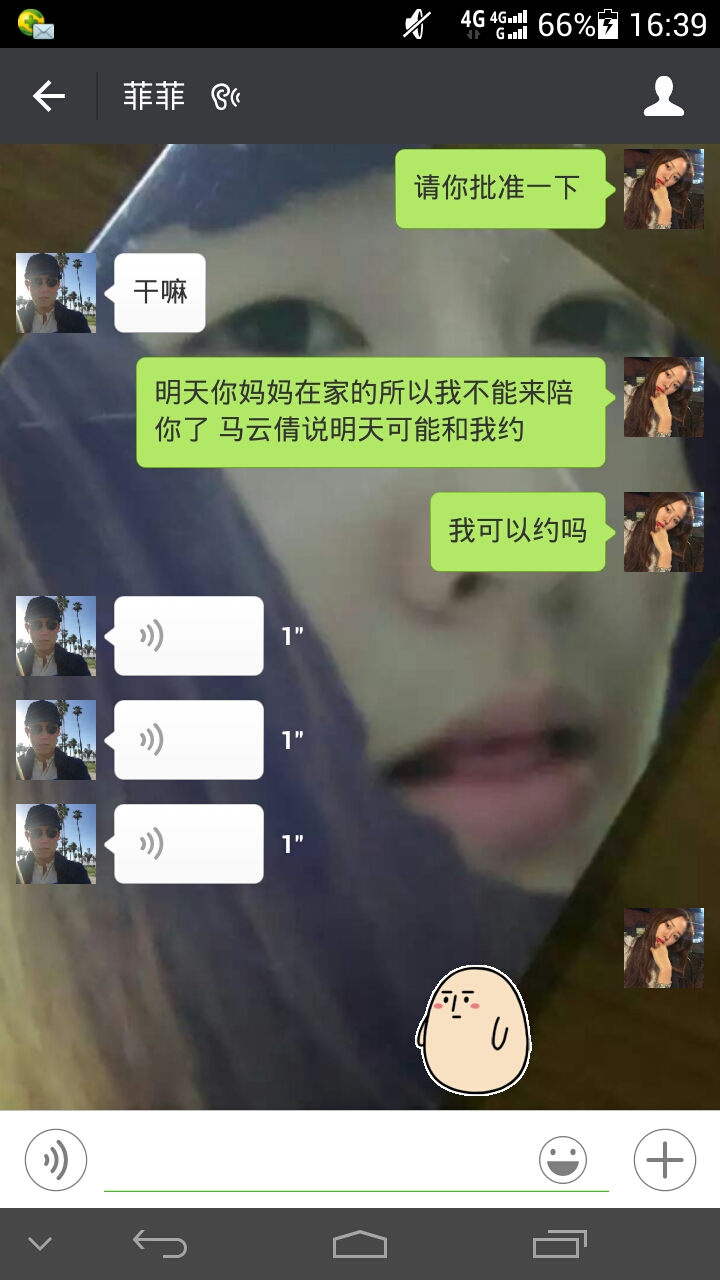
Task: Tap the 干嘛 message bubble
Action: click(160, 292)
